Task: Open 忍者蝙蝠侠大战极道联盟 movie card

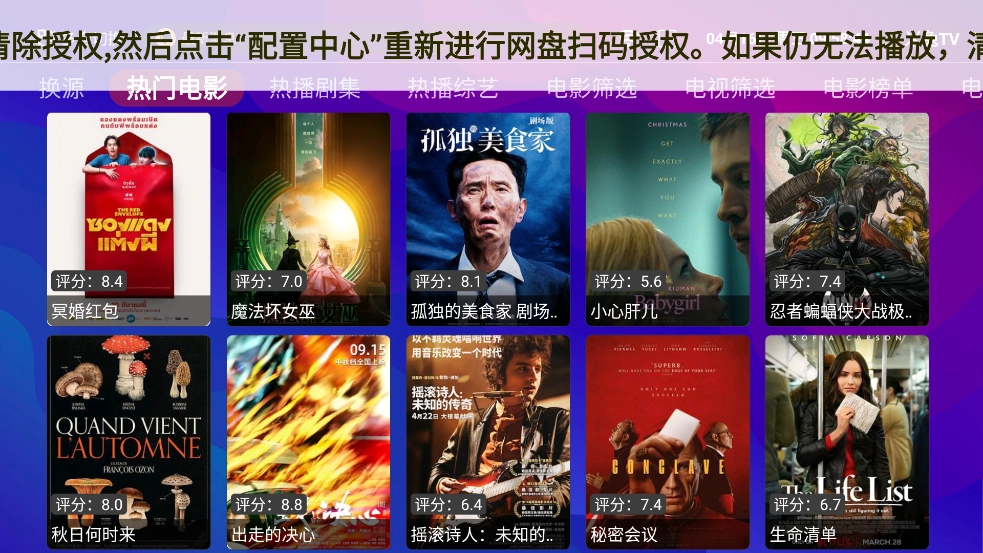Action: [x=847, y=218]
